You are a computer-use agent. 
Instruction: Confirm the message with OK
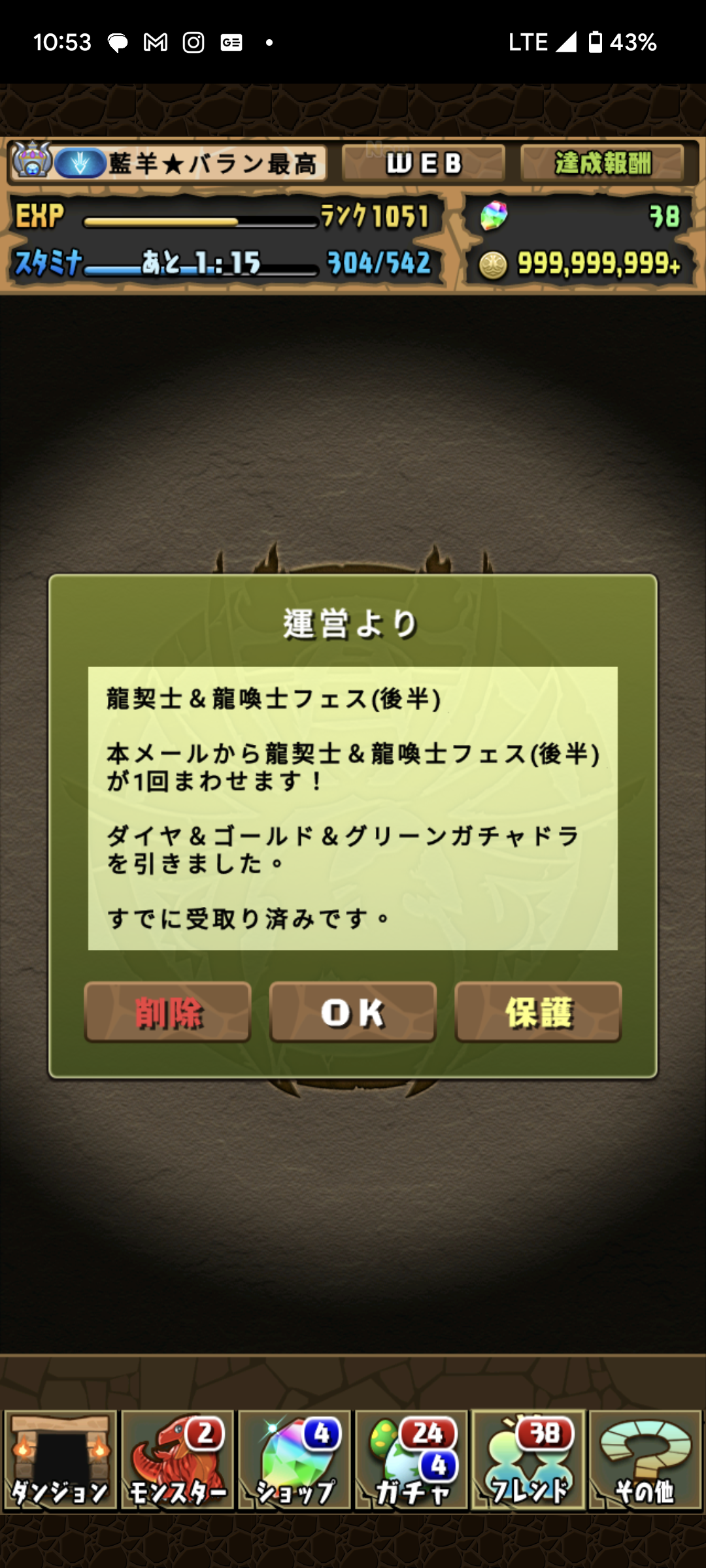click(353, 1012)
